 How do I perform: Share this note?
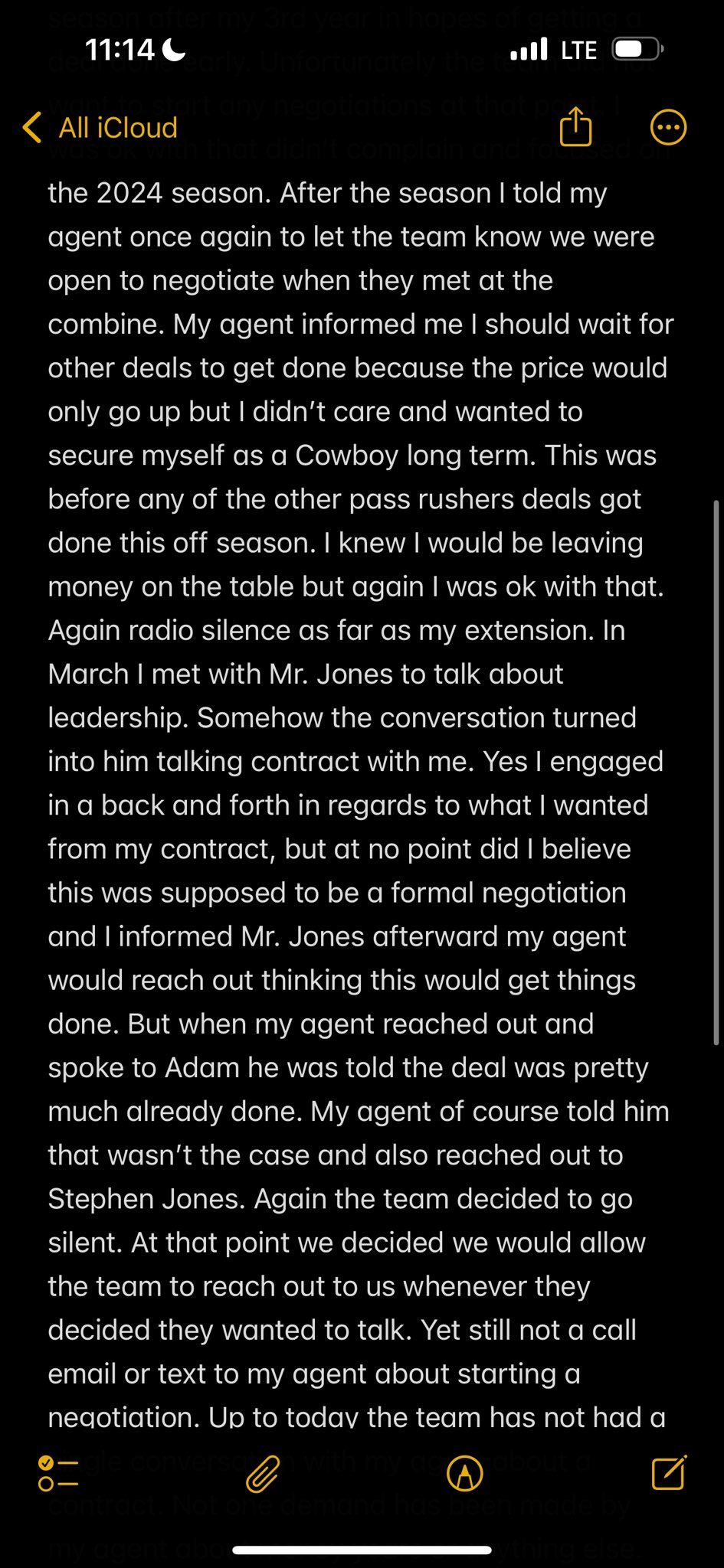point(575,126)
